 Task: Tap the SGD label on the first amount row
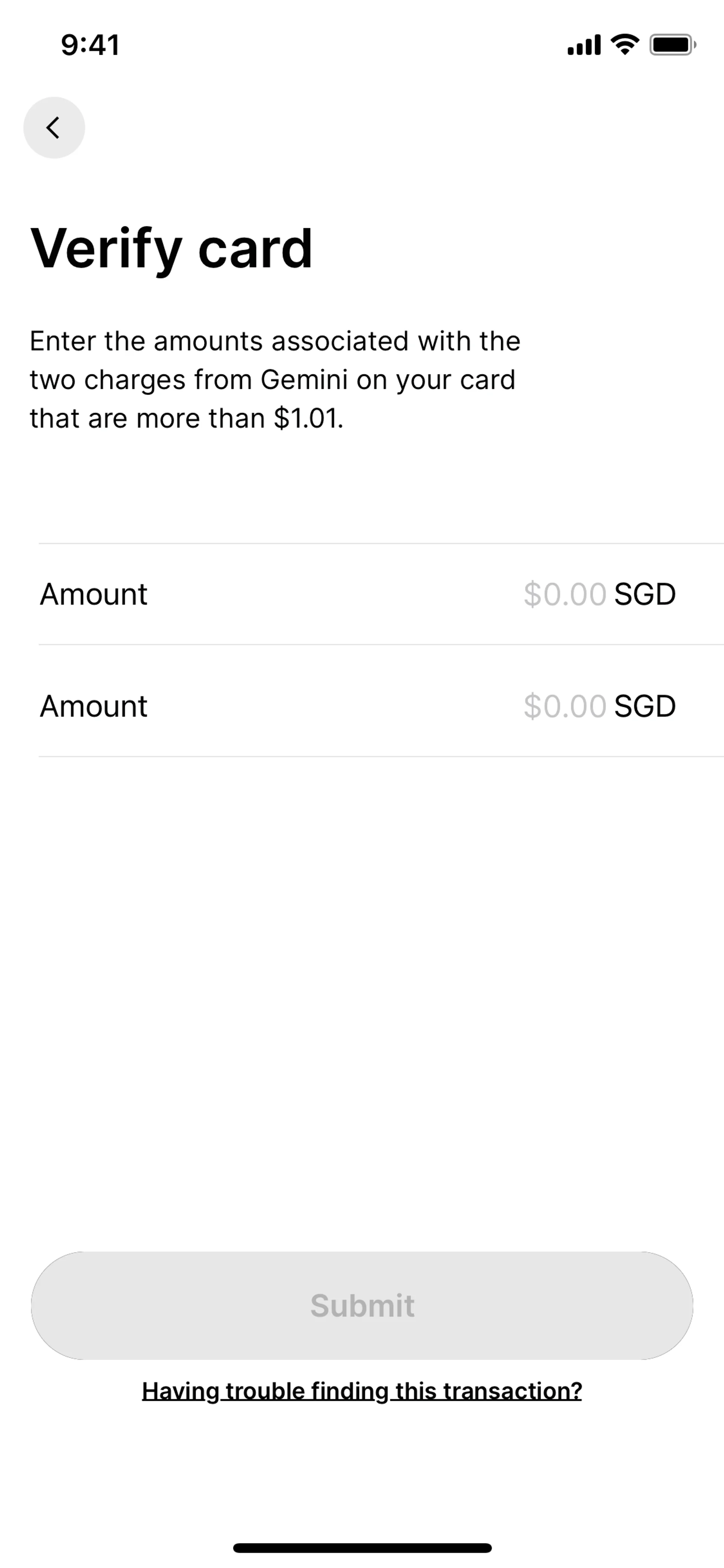646,593
